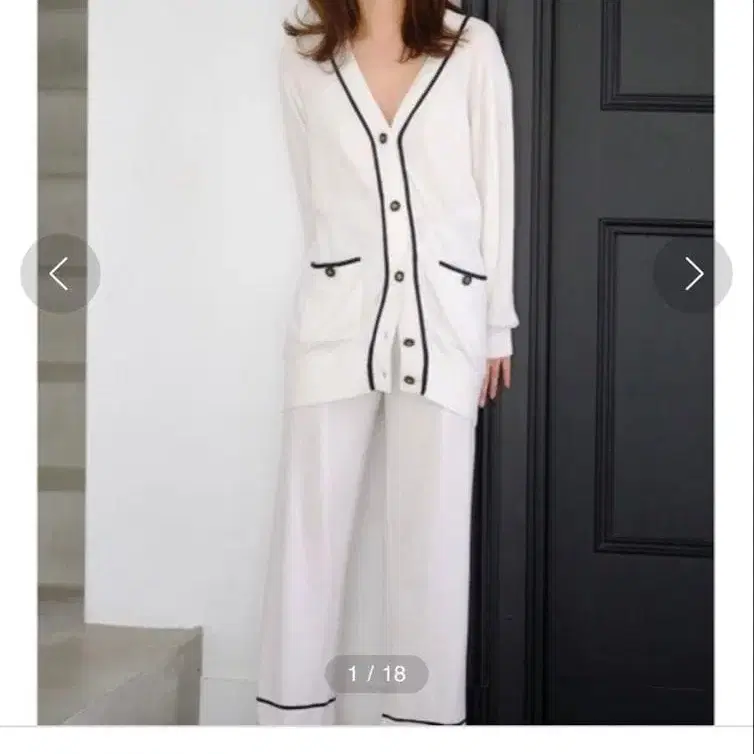Go back to the previous product photo
The height and width of the screenshot is (754, 754).
(x=60, y=274)
